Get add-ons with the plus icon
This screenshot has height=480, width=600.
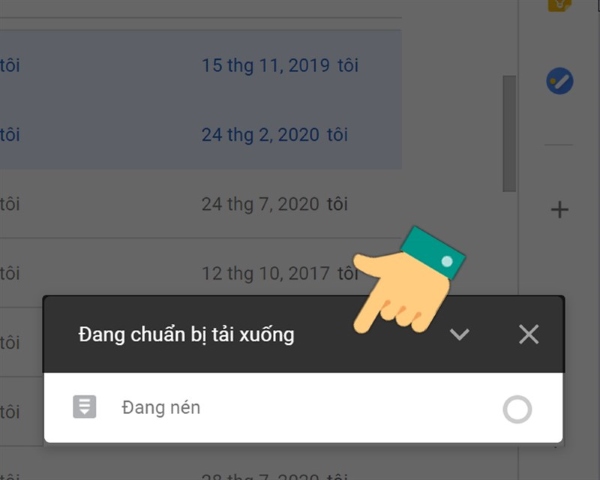click(559, 210)
